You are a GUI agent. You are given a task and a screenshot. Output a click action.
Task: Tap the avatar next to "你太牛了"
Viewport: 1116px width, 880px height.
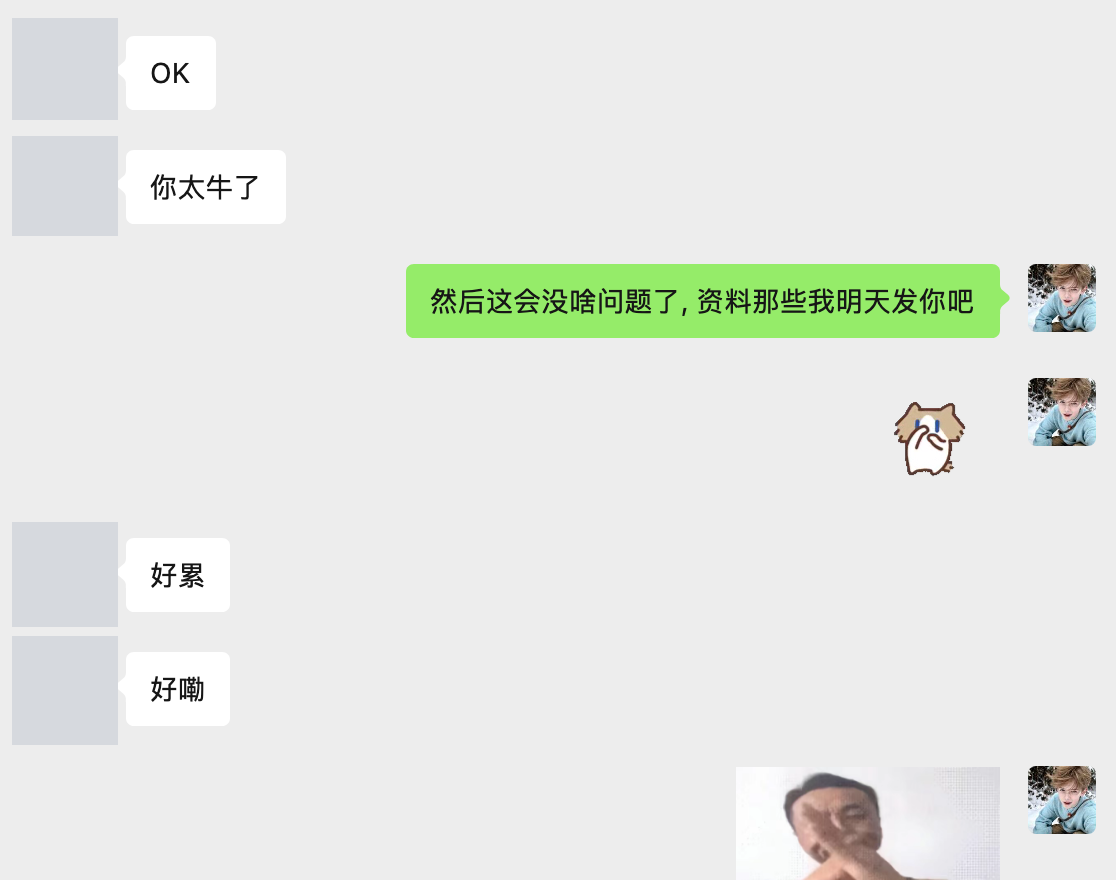(65, 186)
